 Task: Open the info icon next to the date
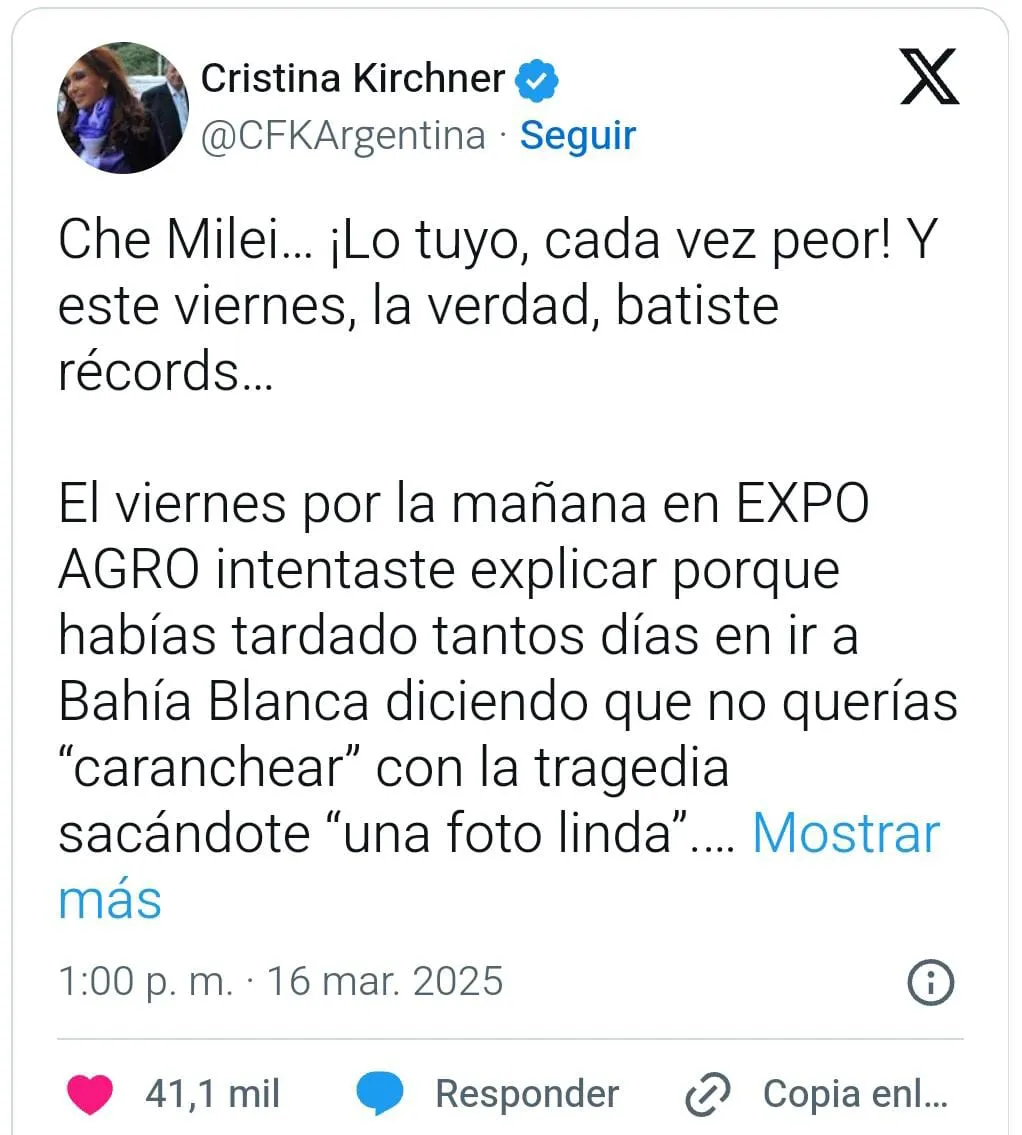[930, 983]
